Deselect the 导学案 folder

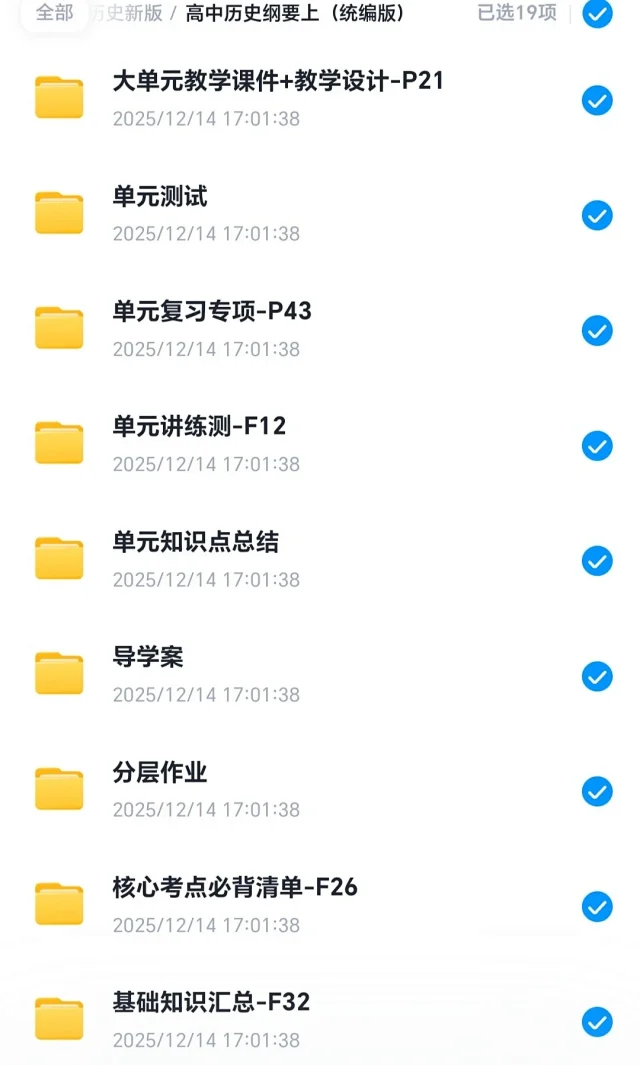tap(597, 676)
